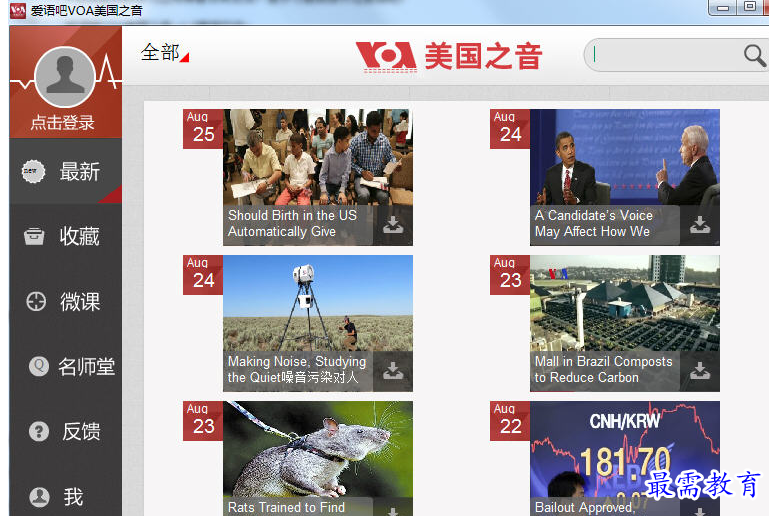Open the 全部 category dropdown
This screenshot has height=516, width=769.
click(x=164, y=53)
